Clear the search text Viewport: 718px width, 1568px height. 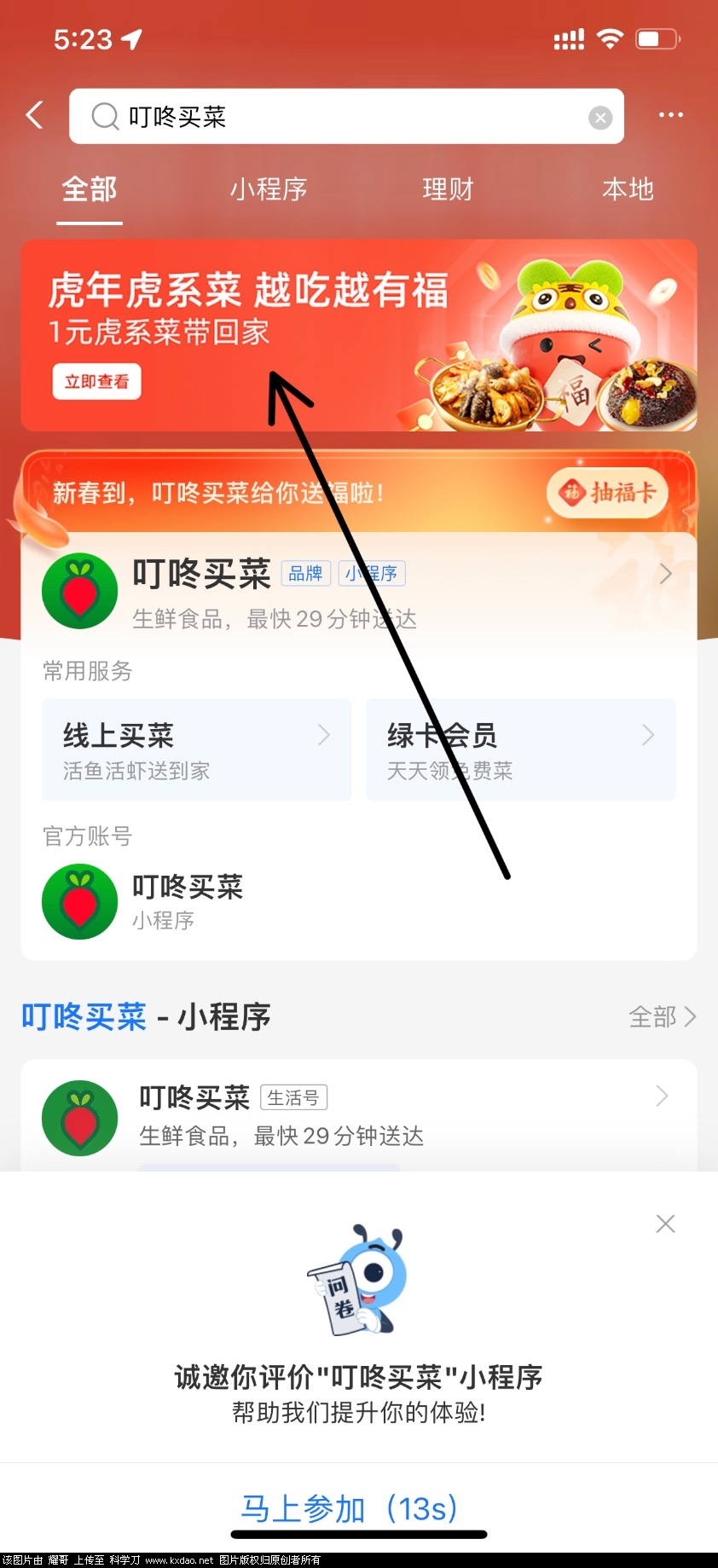tap(600, 118)
